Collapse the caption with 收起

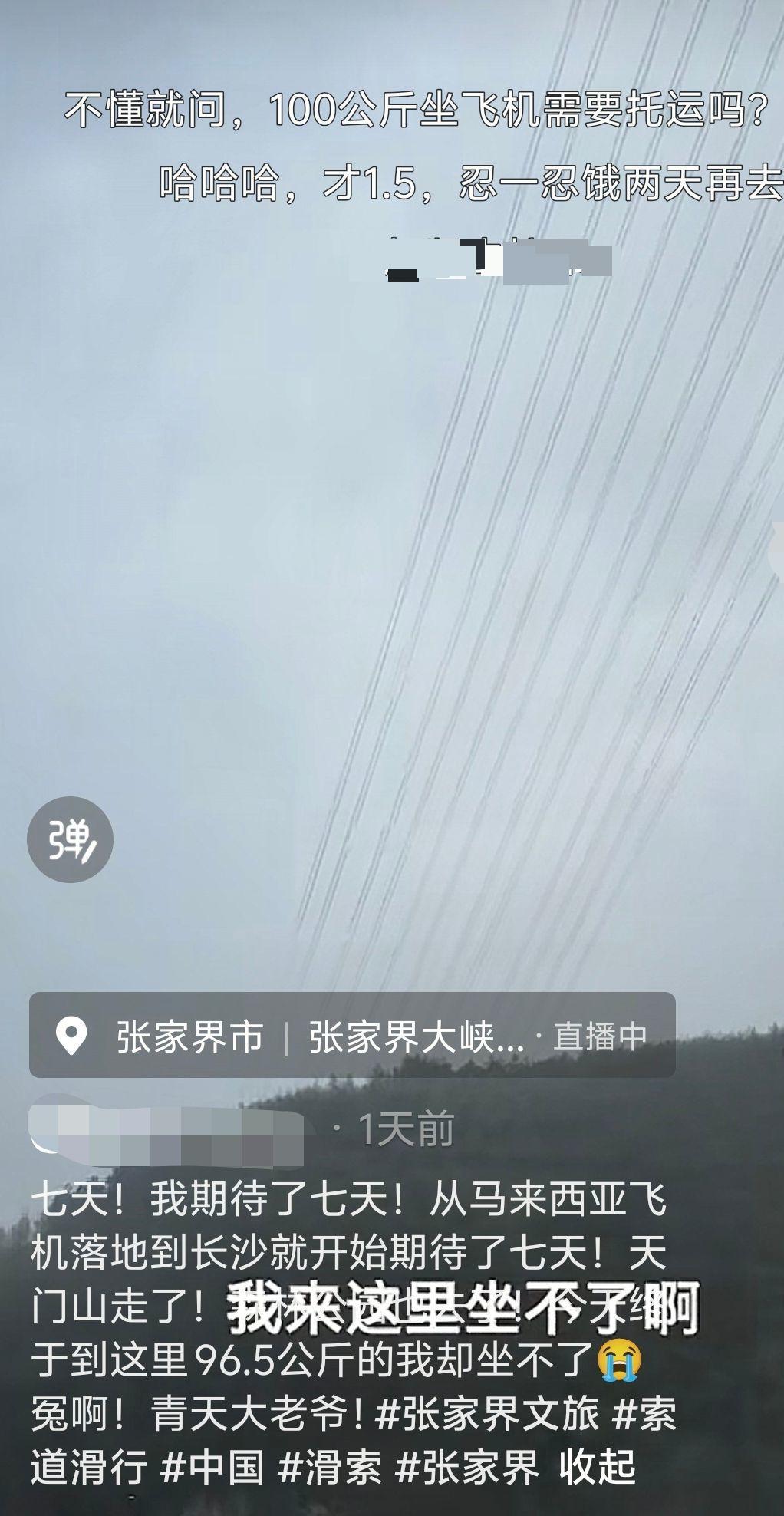click(x=598, y=1466)
